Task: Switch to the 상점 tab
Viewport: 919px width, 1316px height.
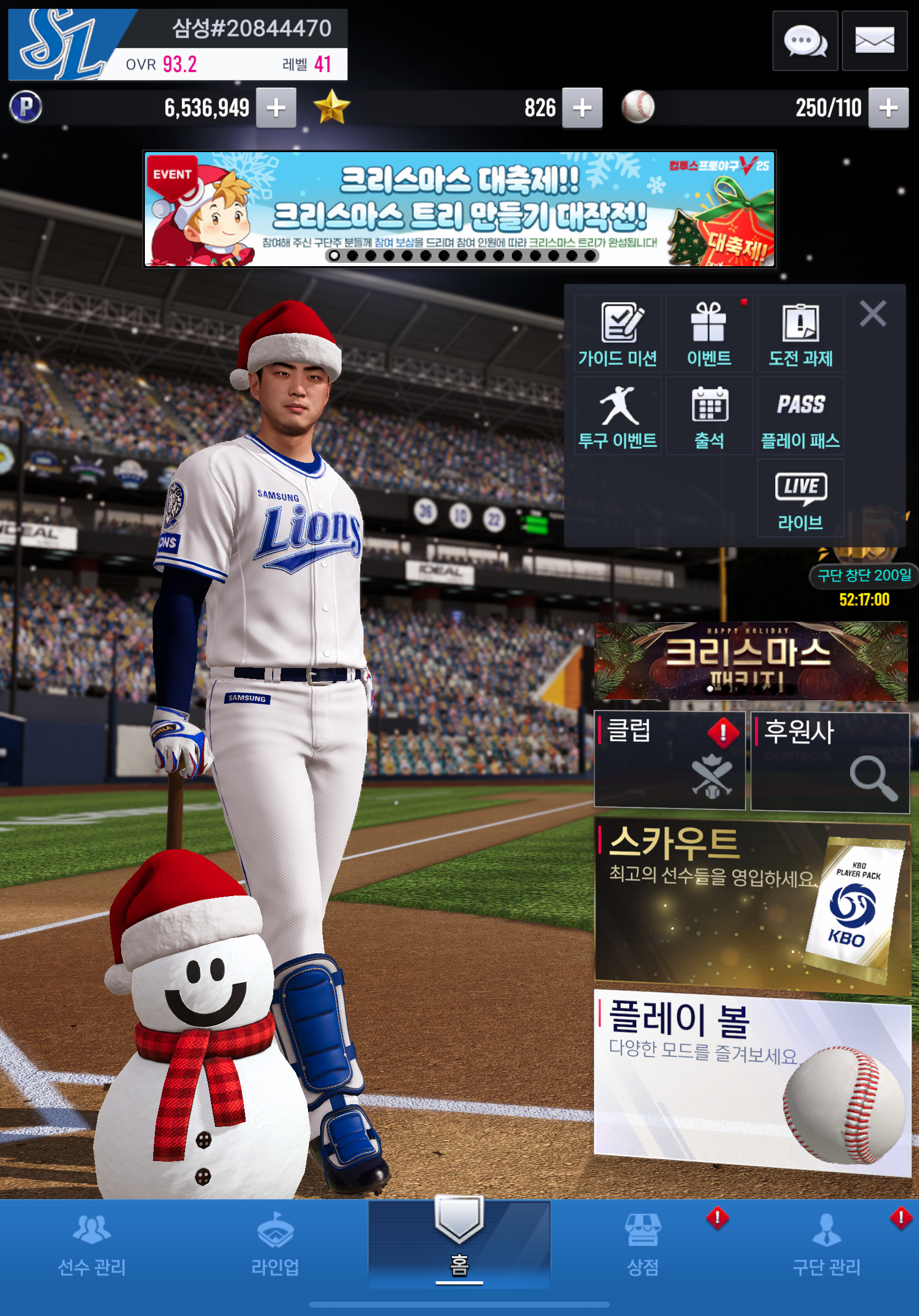Action: [643, 1245]
